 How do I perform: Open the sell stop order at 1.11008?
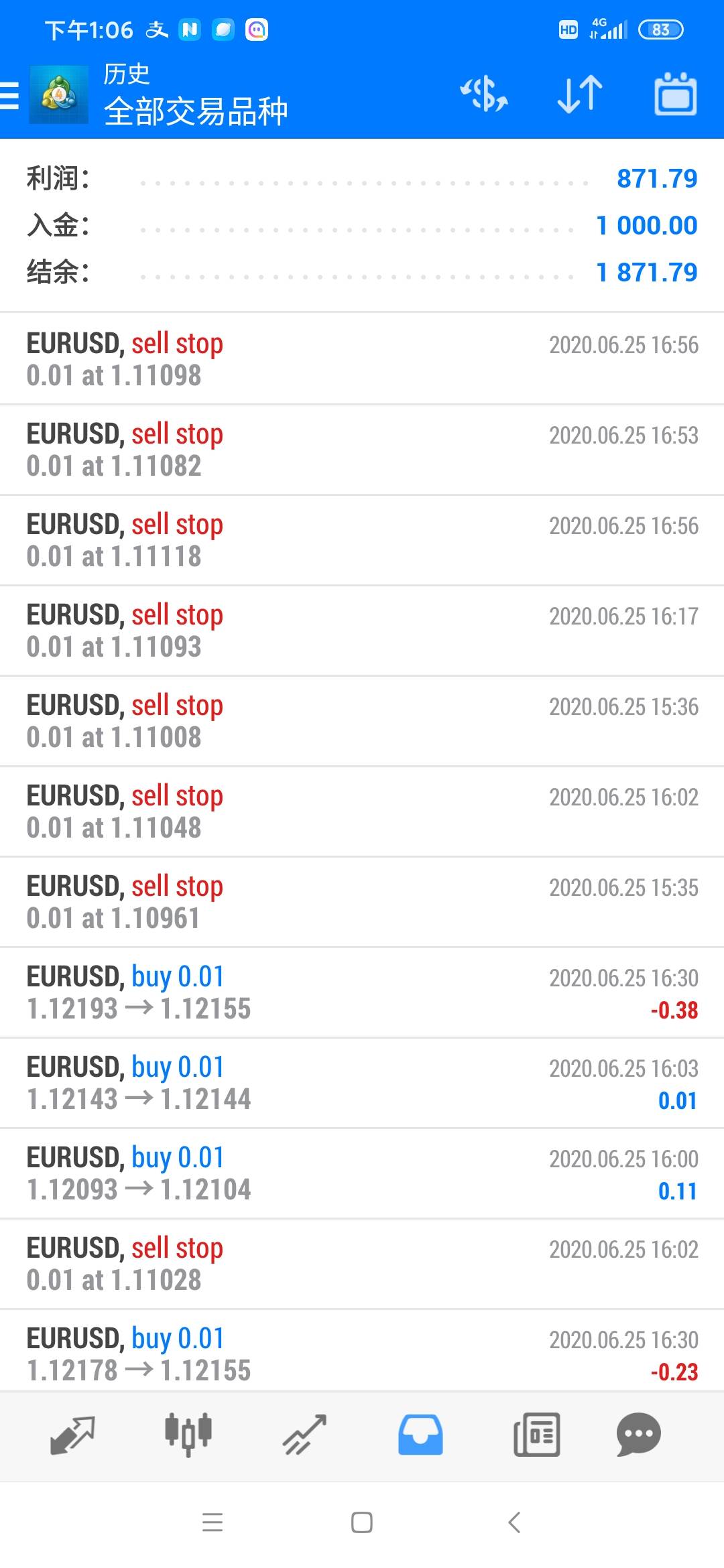362,721
